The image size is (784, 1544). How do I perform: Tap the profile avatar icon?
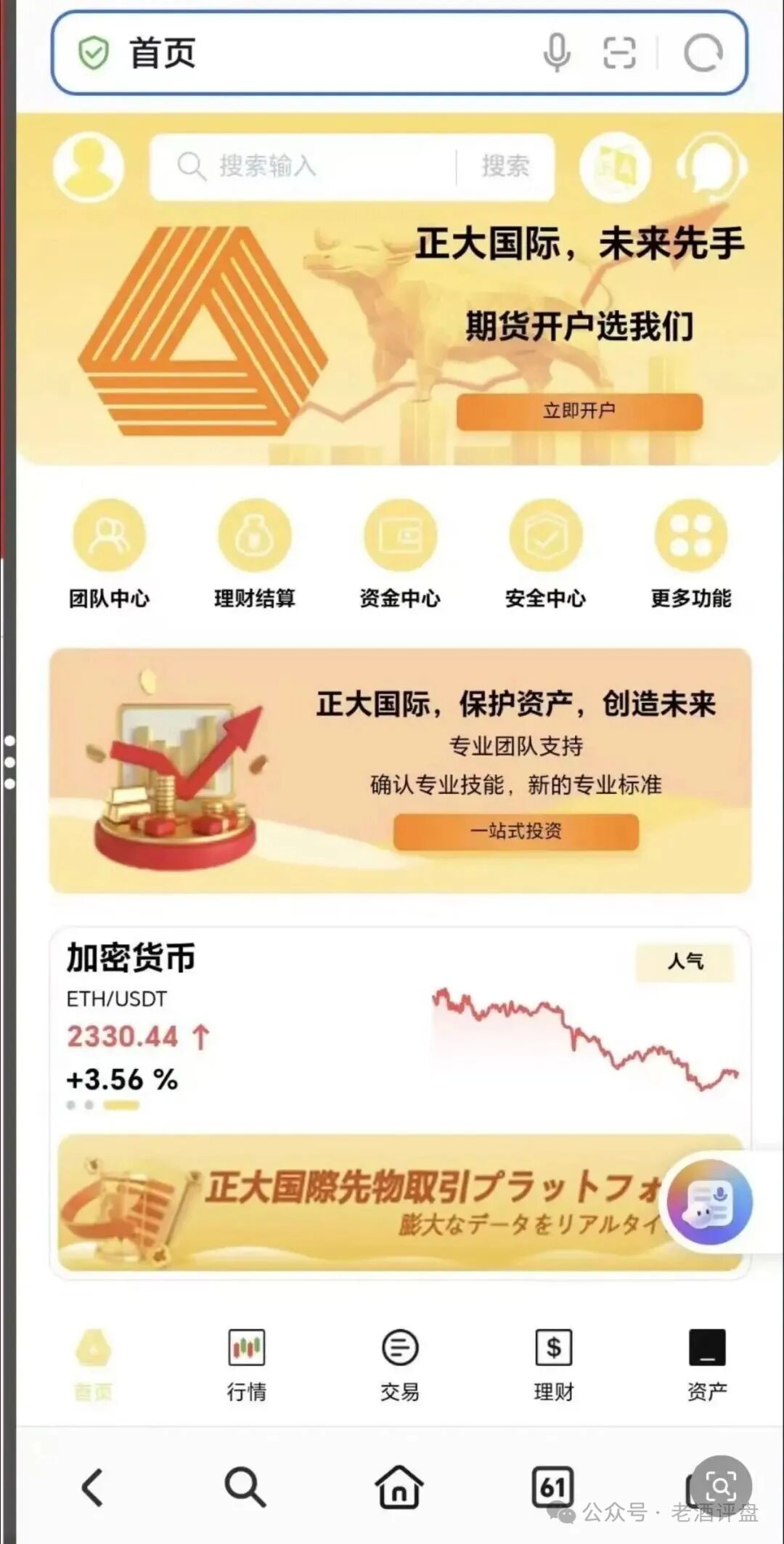tap(89, 166)
